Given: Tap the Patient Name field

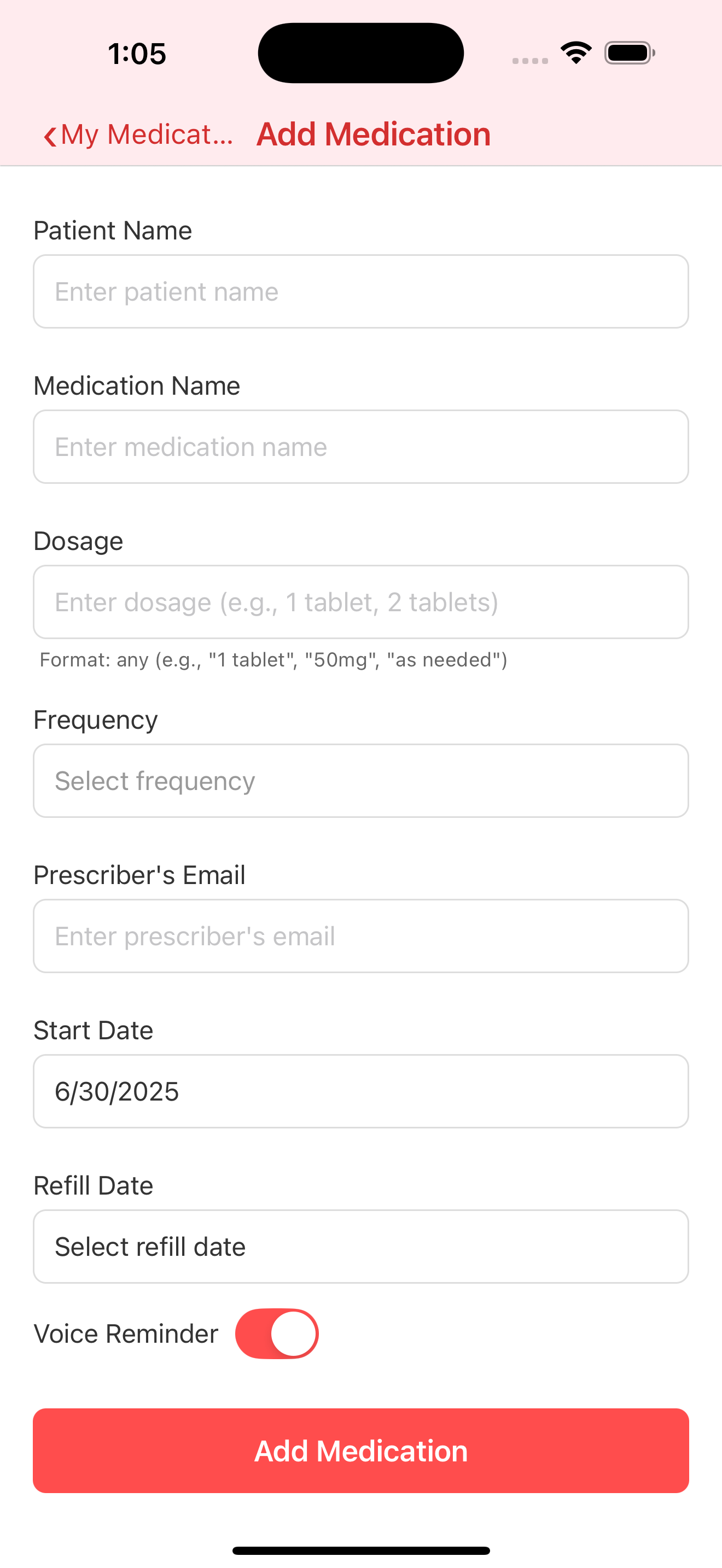Looking at the screenshot, I should point(361,291).
